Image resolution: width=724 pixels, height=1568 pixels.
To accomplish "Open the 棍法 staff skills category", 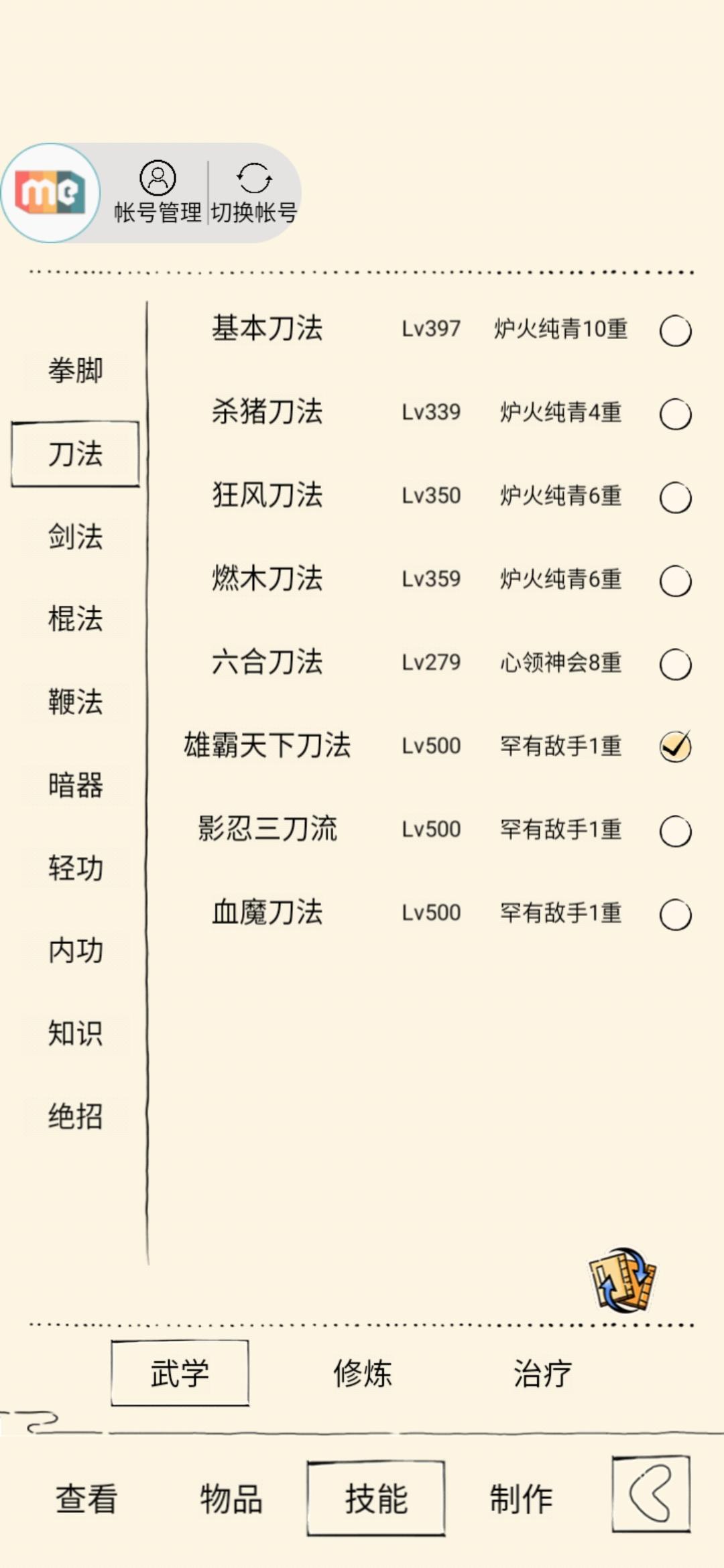I will (x=76, y=620).
